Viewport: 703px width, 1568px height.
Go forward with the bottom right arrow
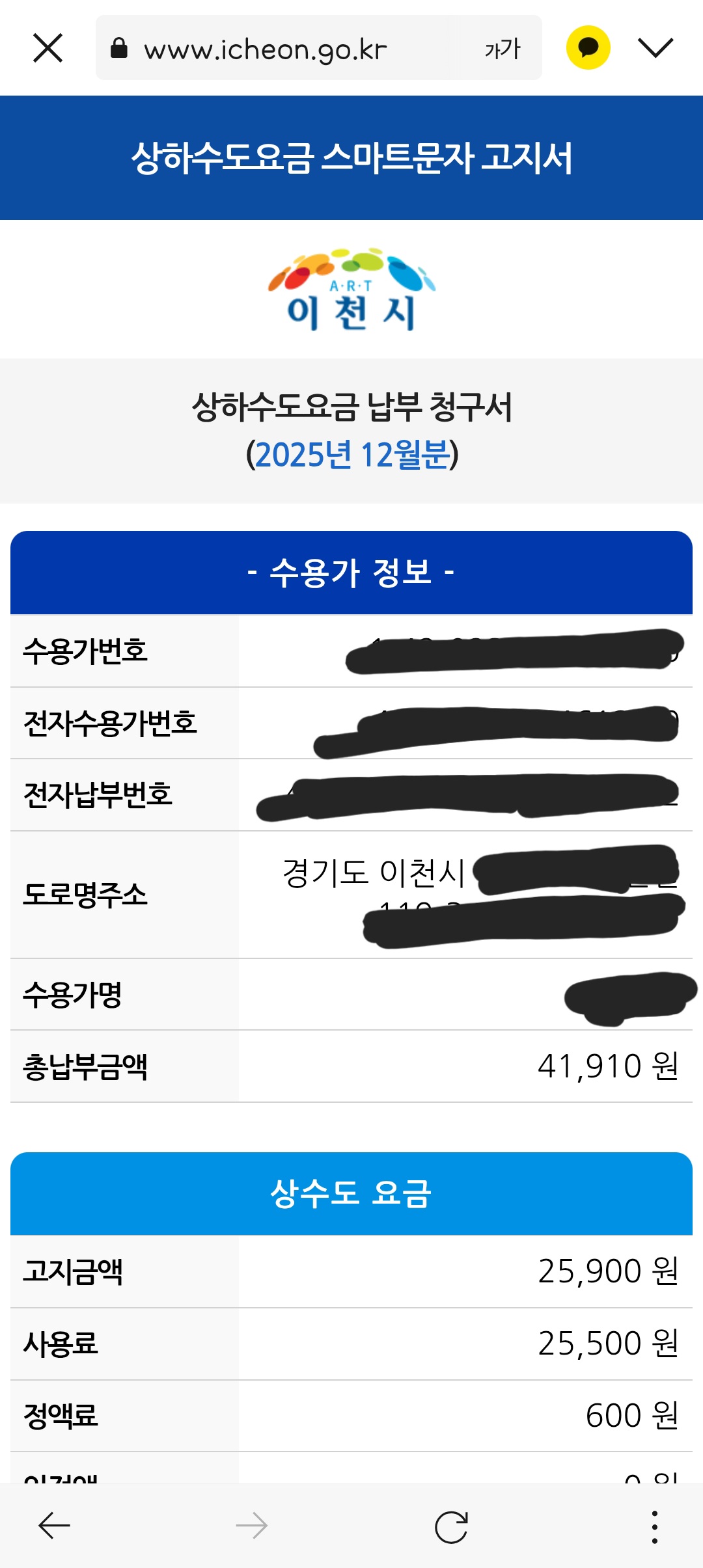pos(252,1526)
